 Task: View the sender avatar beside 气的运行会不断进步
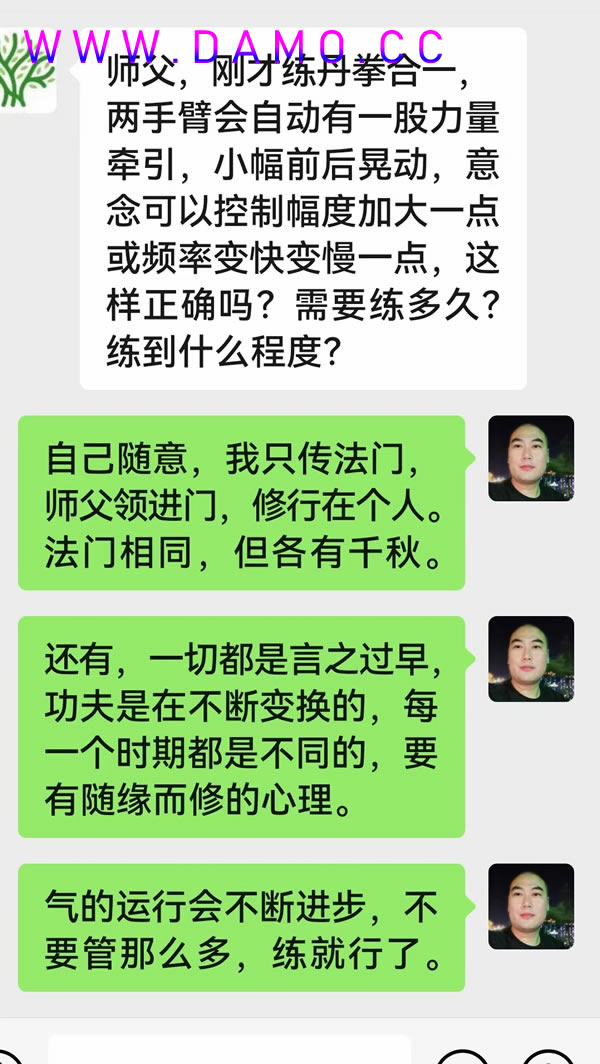pyautogui.click(x=531, y=906)
